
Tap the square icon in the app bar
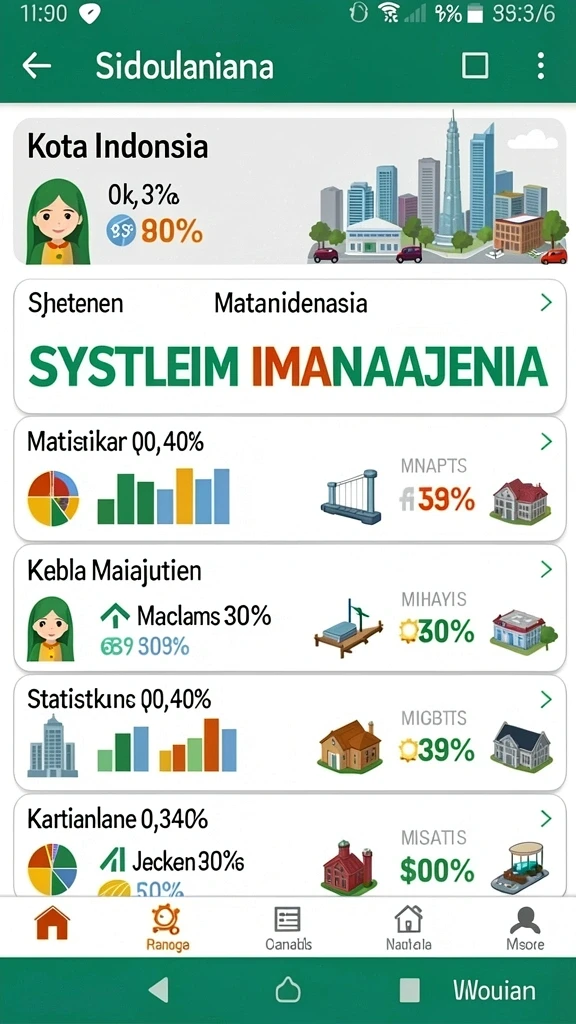pyautogui.click(x=475, y=66)
